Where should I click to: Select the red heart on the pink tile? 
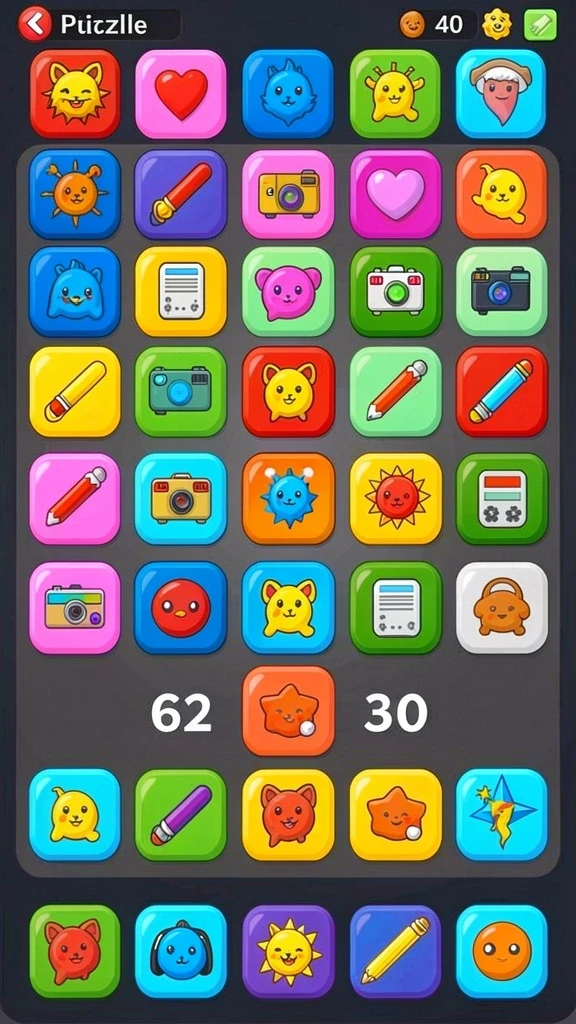[x=181, y=94]
